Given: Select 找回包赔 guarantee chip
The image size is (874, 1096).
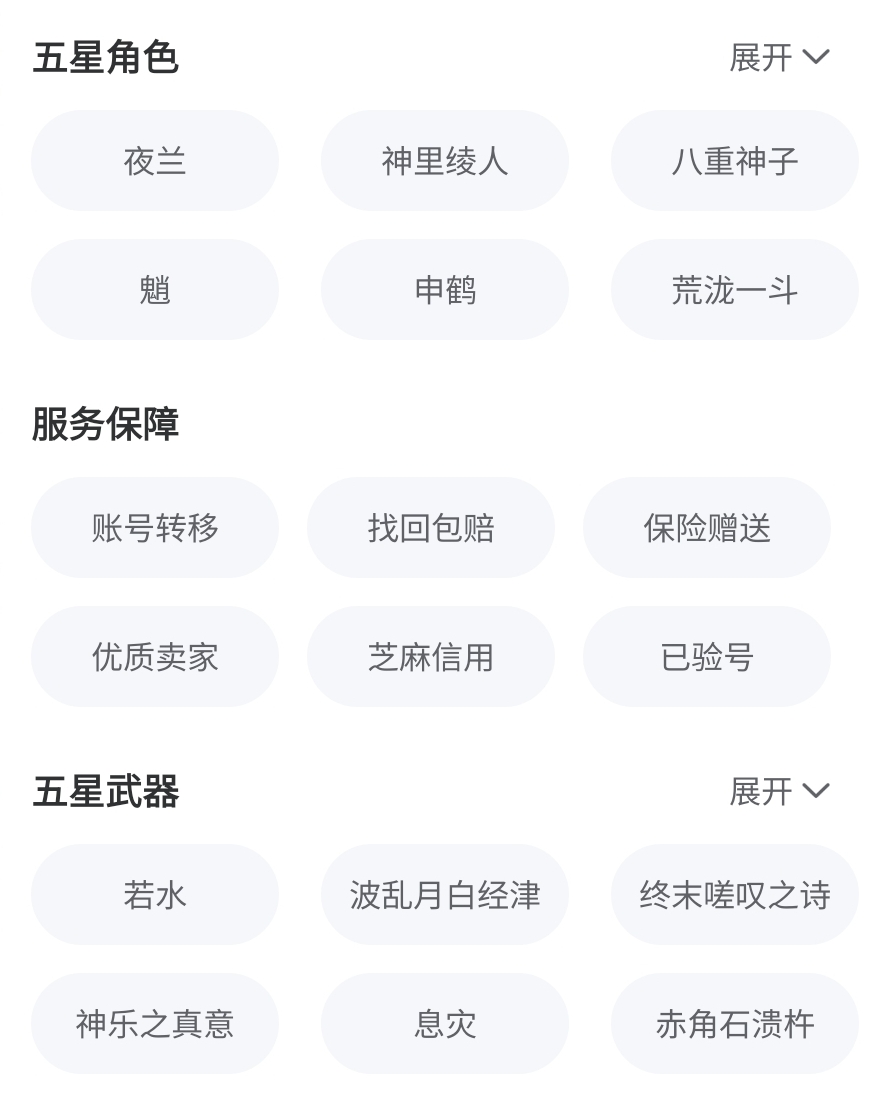Looking at the screenshot, I should tap(431, 528).
